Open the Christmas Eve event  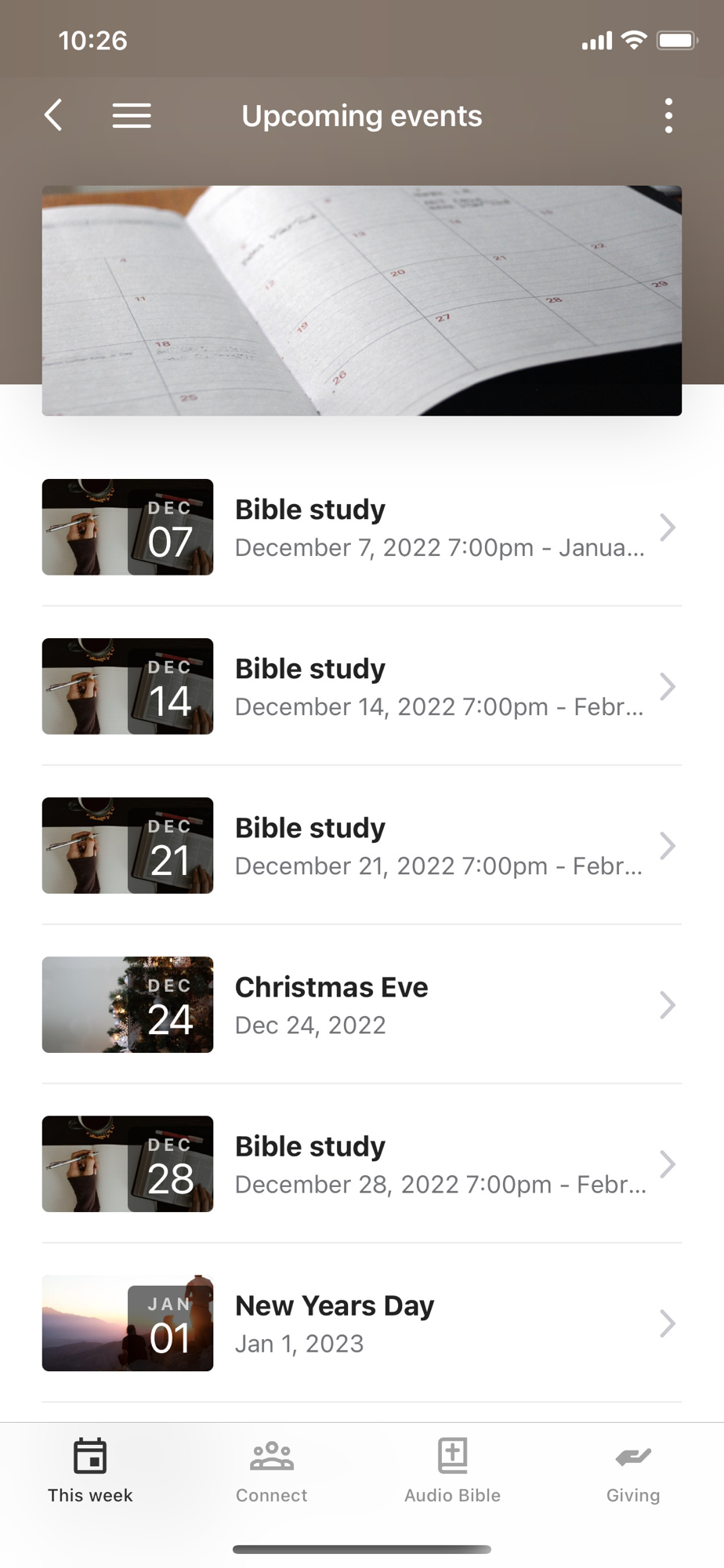click(361, 1005)
